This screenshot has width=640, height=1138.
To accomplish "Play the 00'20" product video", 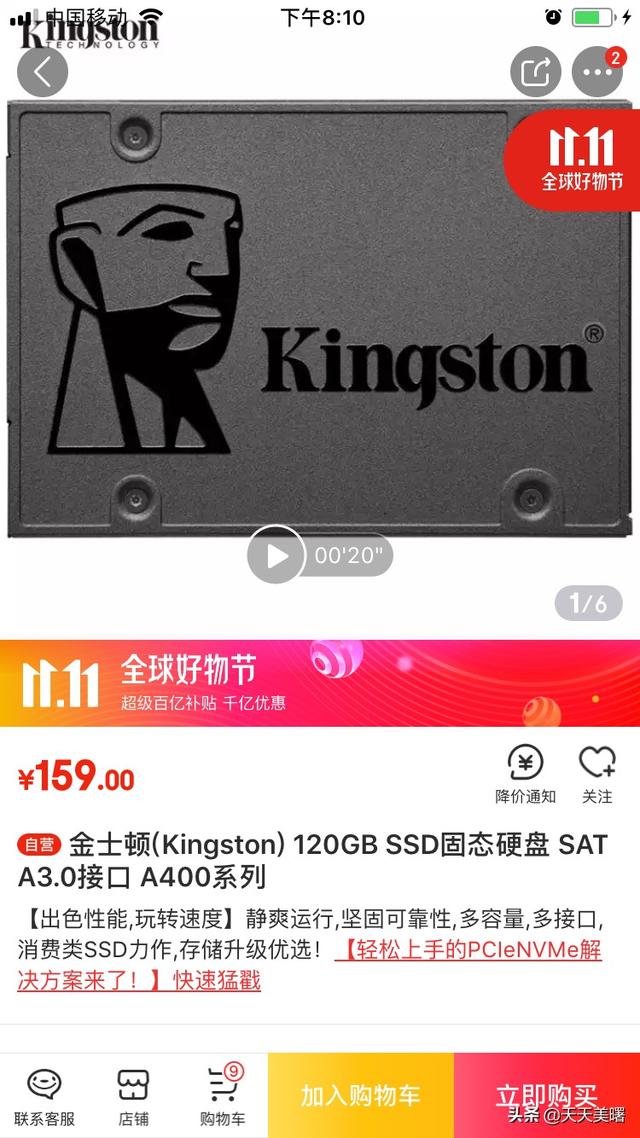I will coord(276,555).
